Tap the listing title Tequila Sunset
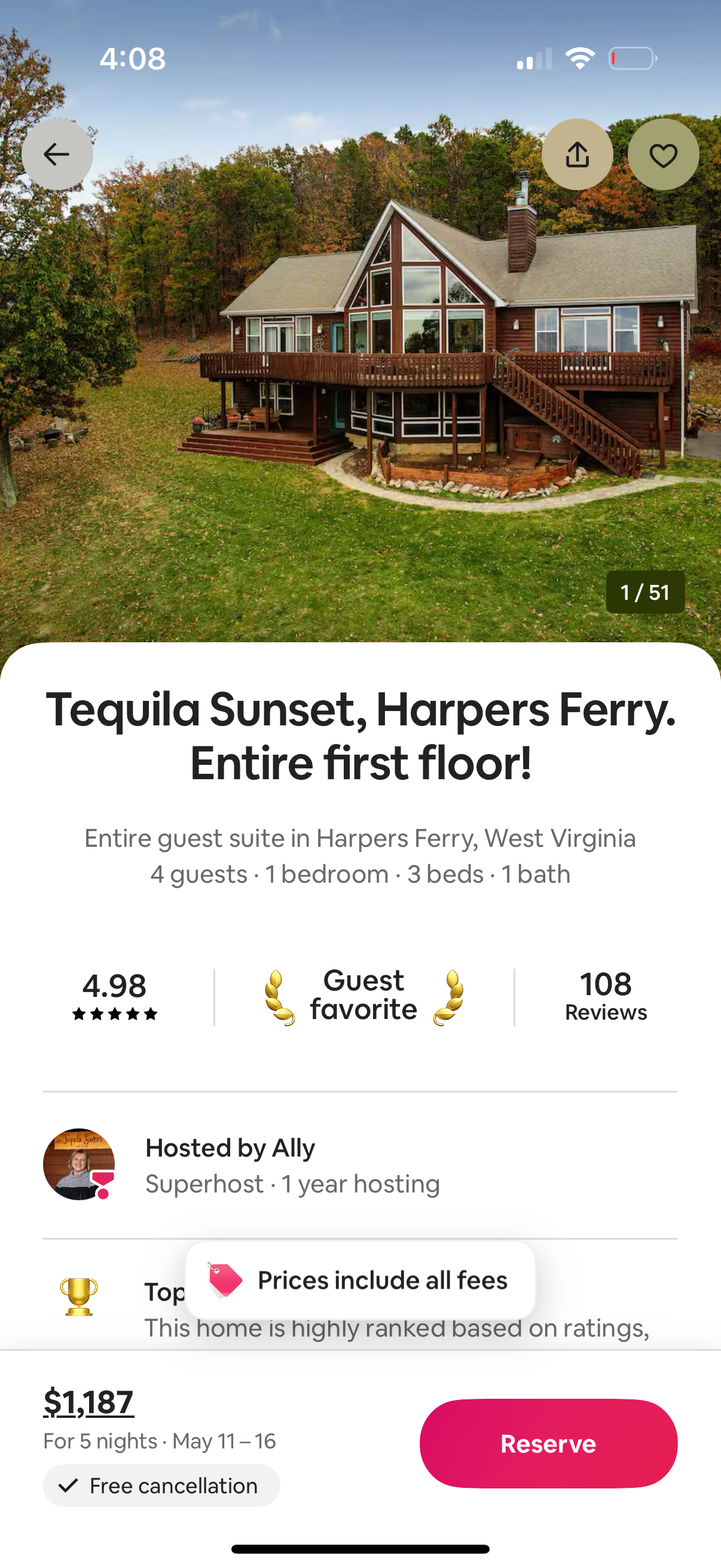 [x=360, y=739]
